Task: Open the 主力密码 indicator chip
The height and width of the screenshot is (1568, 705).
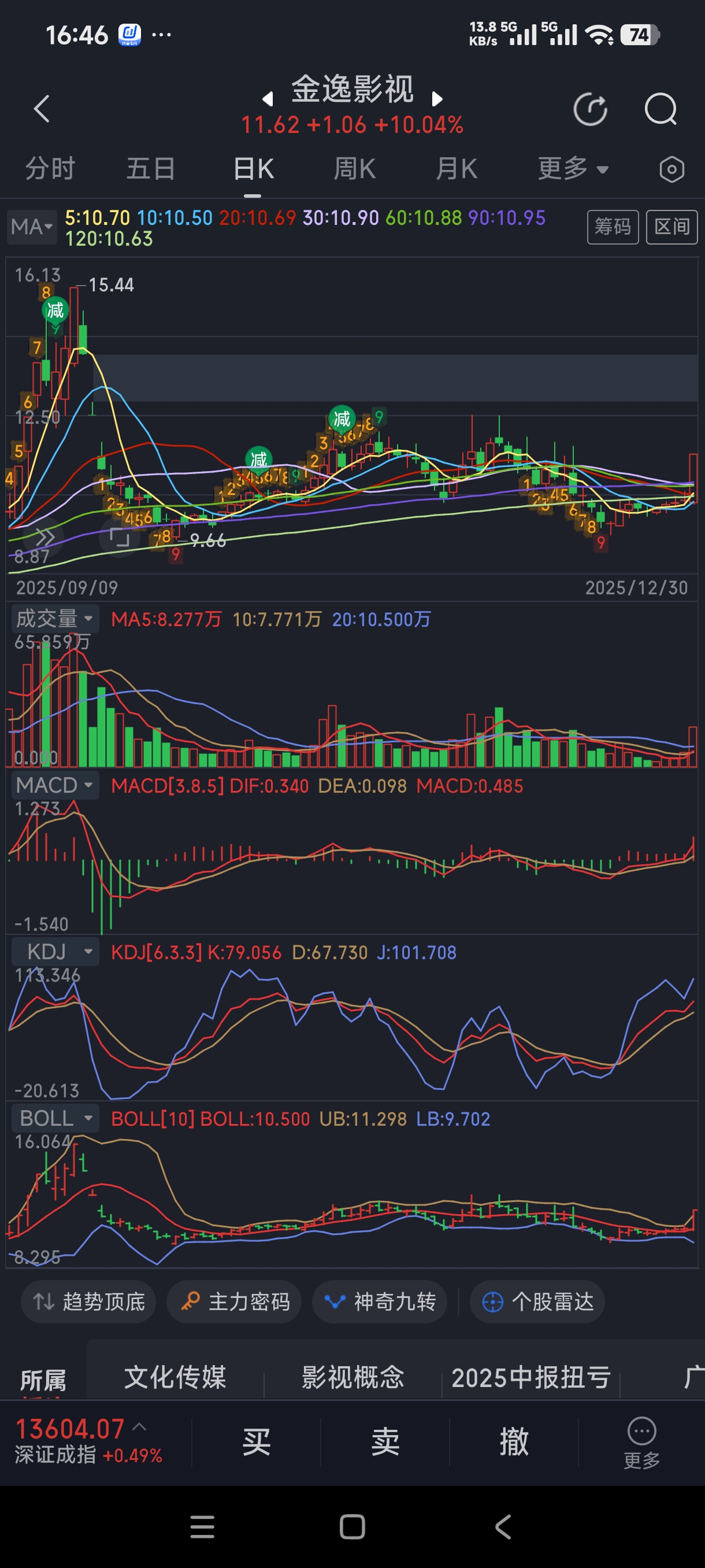Action: tap(234, 1301)
